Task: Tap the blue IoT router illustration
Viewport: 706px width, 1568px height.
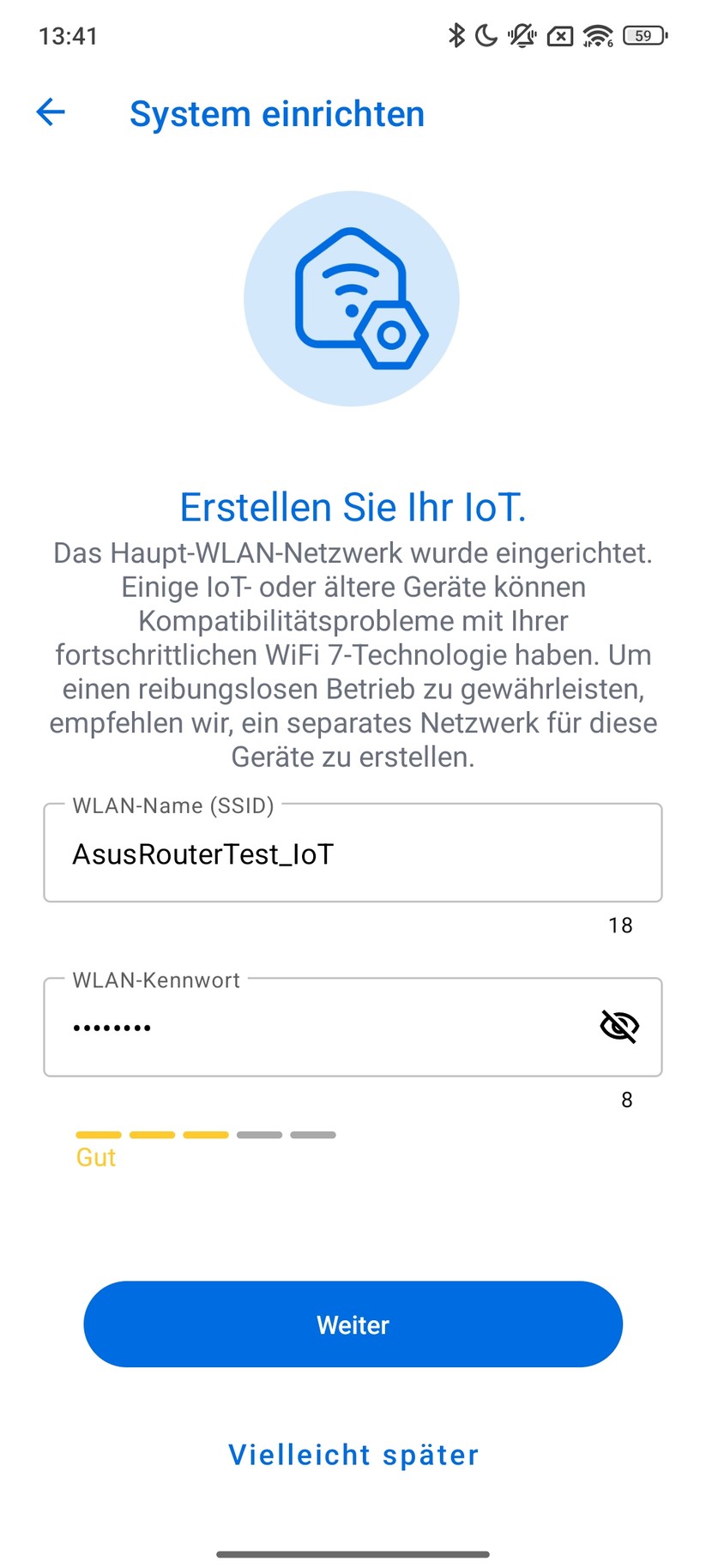Action: (353, 298)
